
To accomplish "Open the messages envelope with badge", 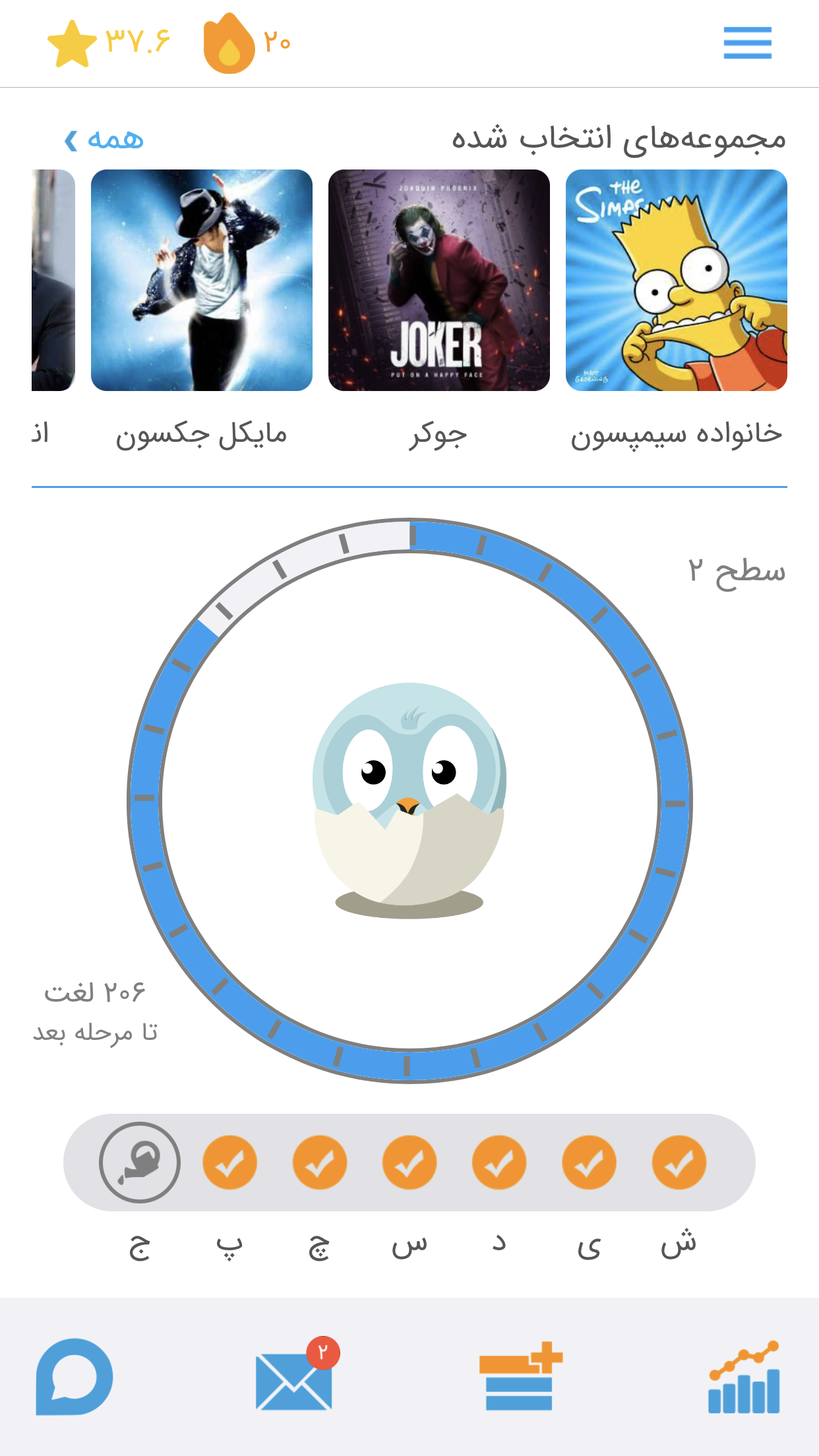I will 297,1375.
